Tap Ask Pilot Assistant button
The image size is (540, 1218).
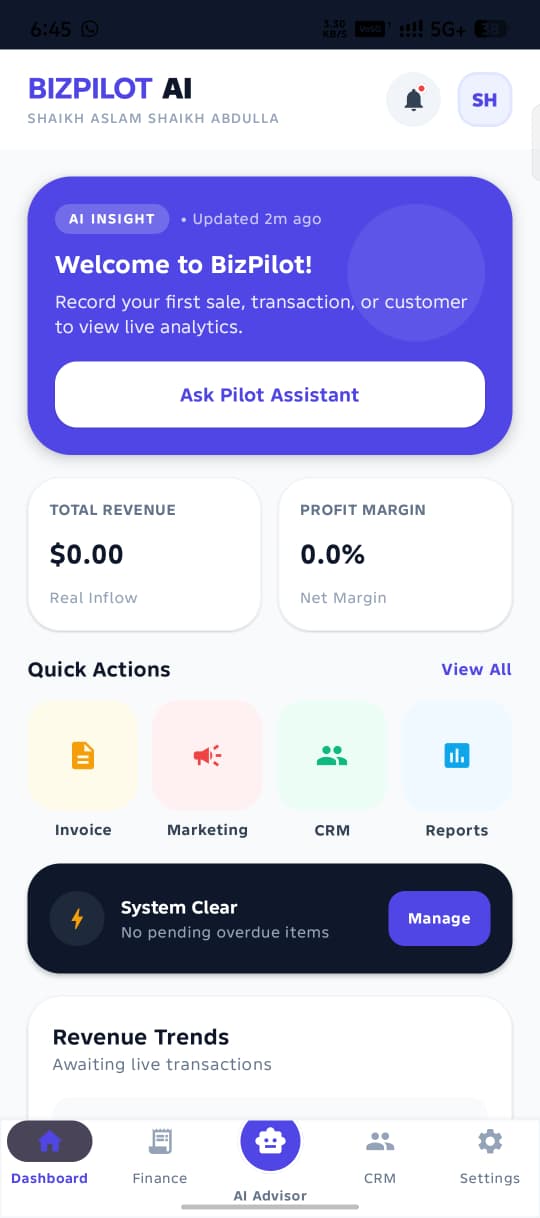270,395
